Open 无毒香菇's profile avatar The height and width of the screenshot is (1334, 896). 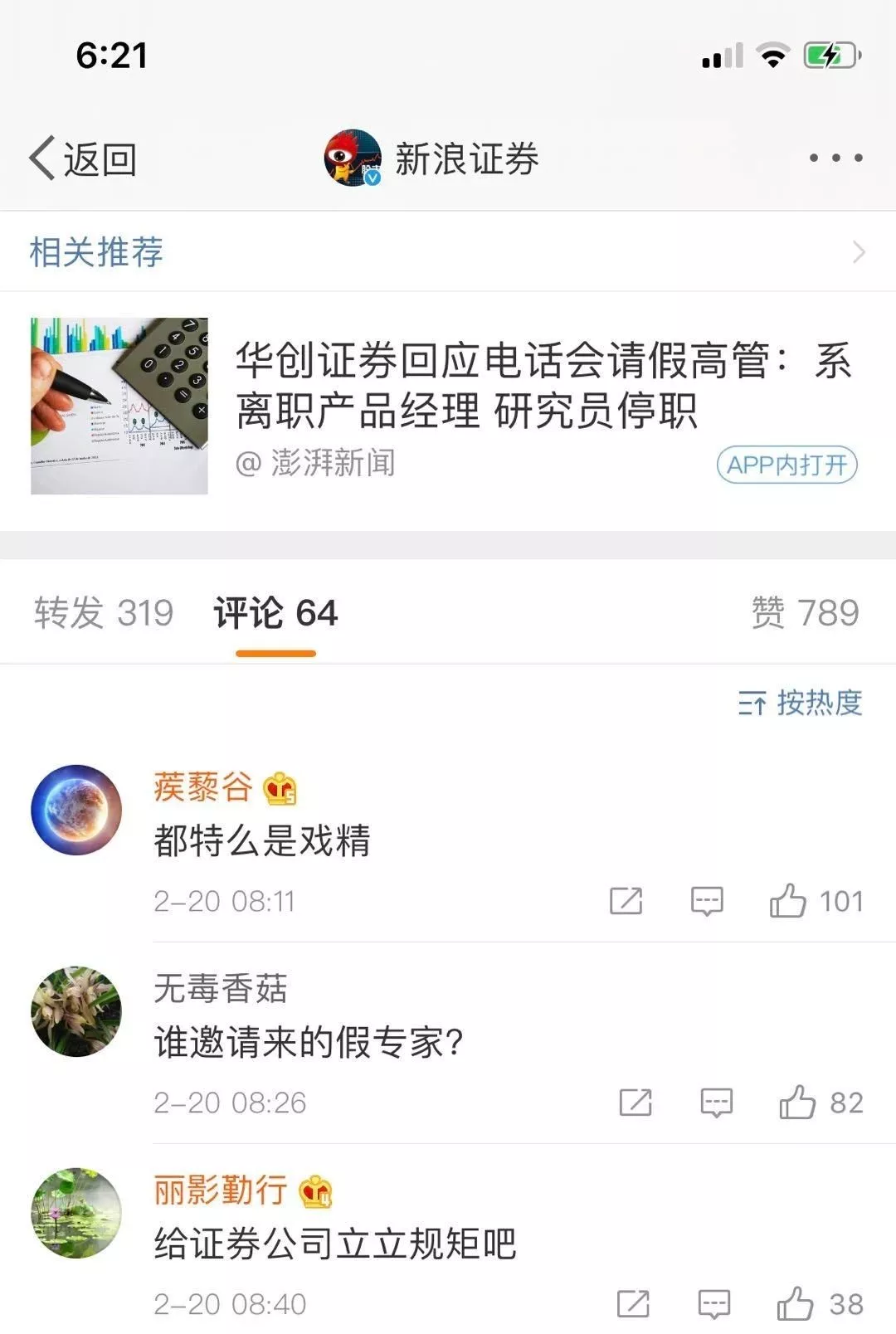(76, 1011)
